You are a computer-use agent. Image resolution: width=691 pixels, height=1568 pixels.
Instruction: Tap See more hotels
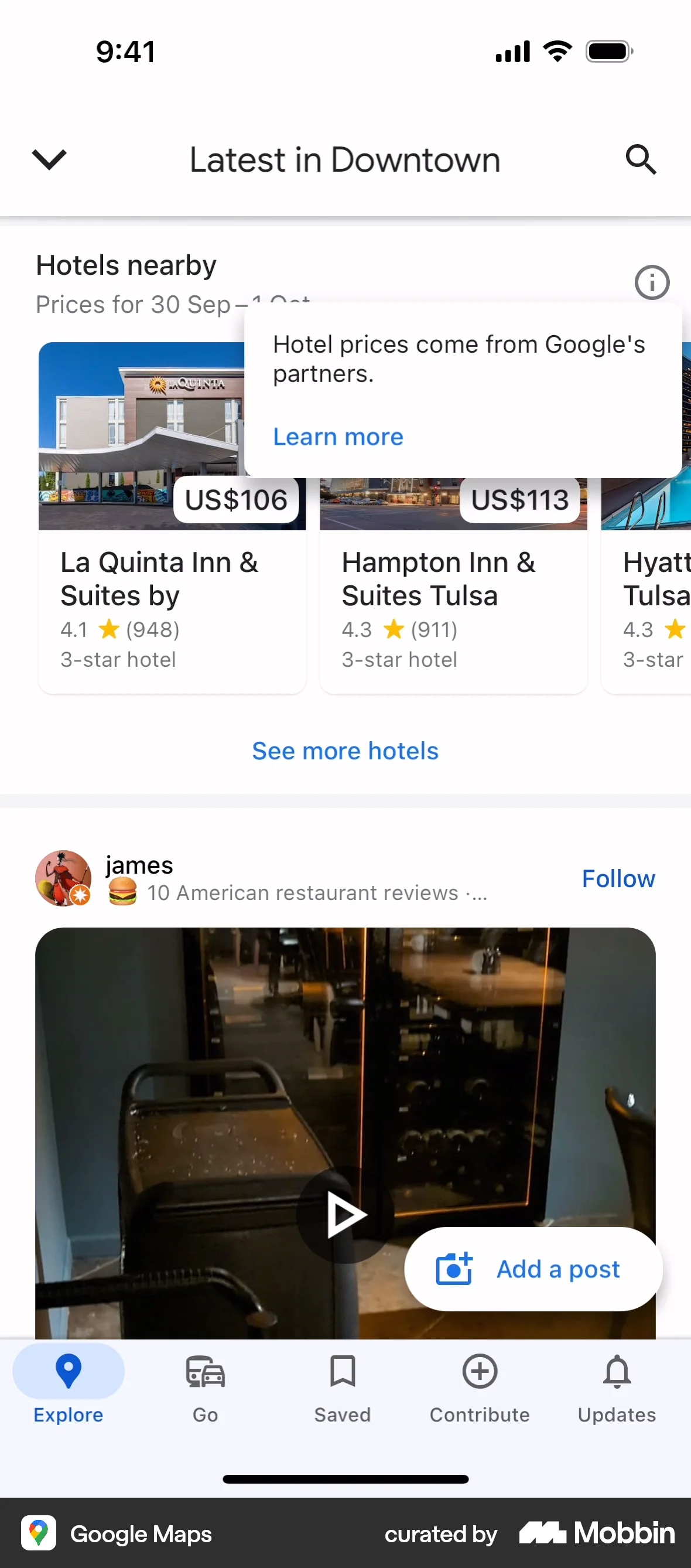click(x=345, y=751)
